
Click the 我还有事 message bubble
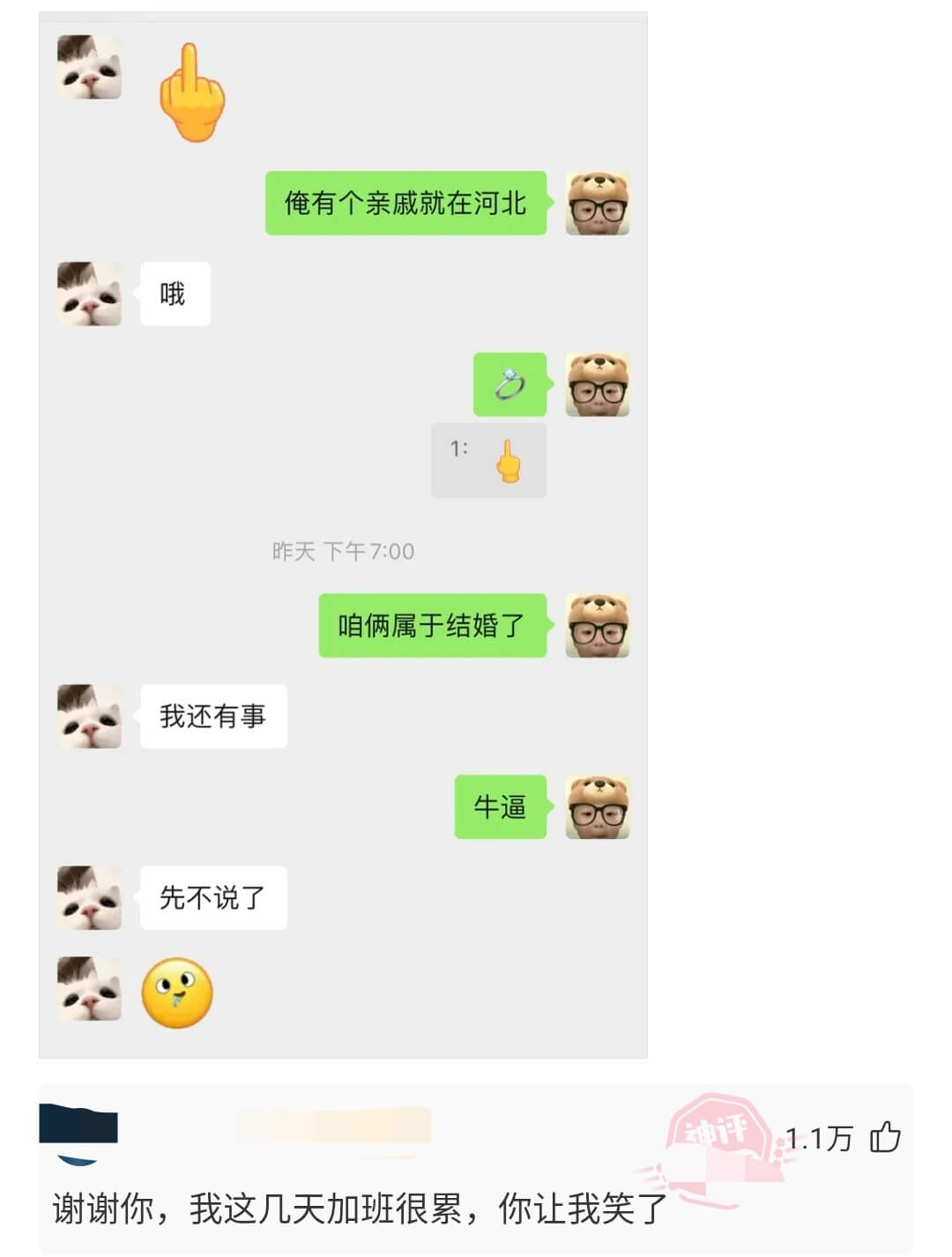[212, 716]
